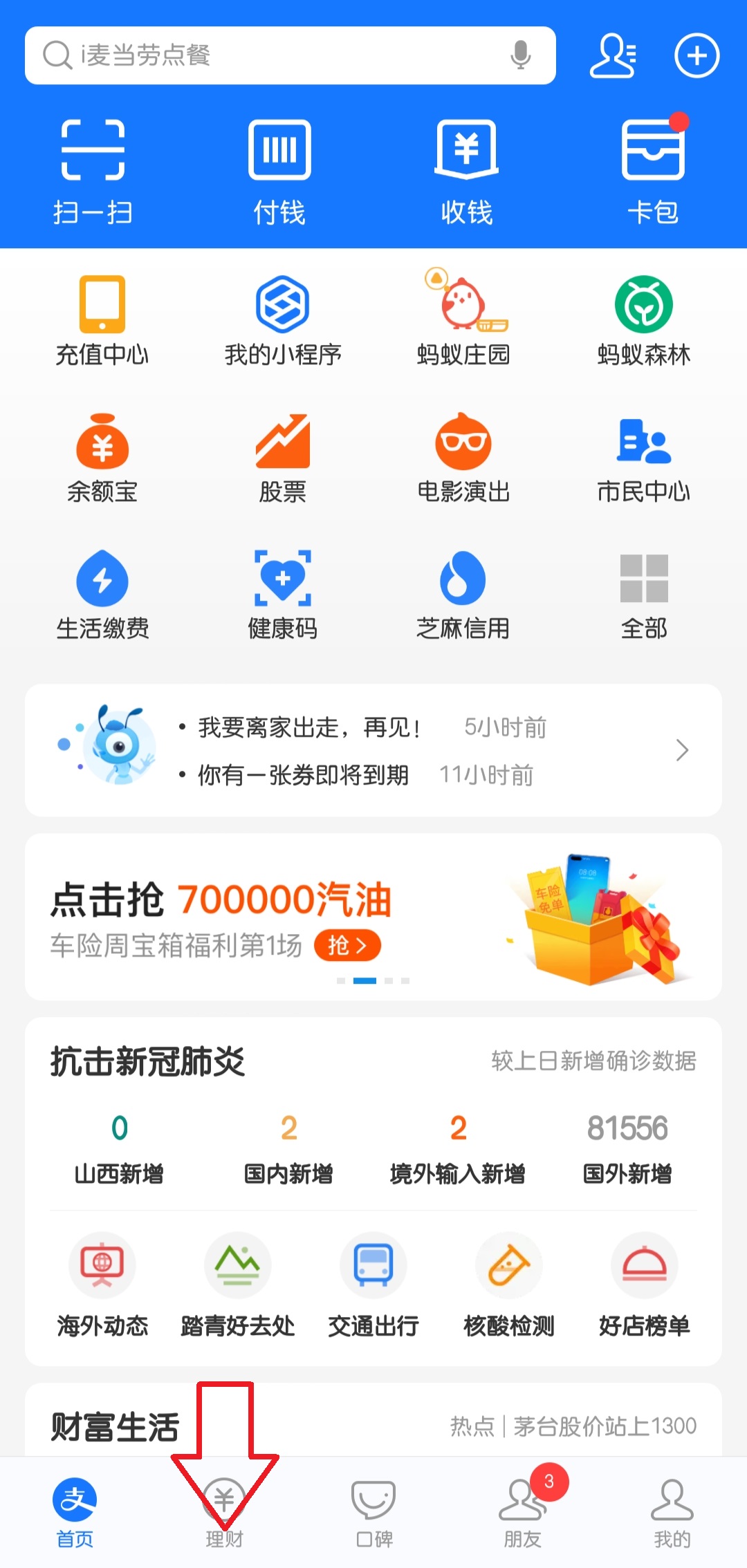Tap the 抢 button to grab gasoline prize
The width and height of the screenshot is (747, 1568).
349,946
